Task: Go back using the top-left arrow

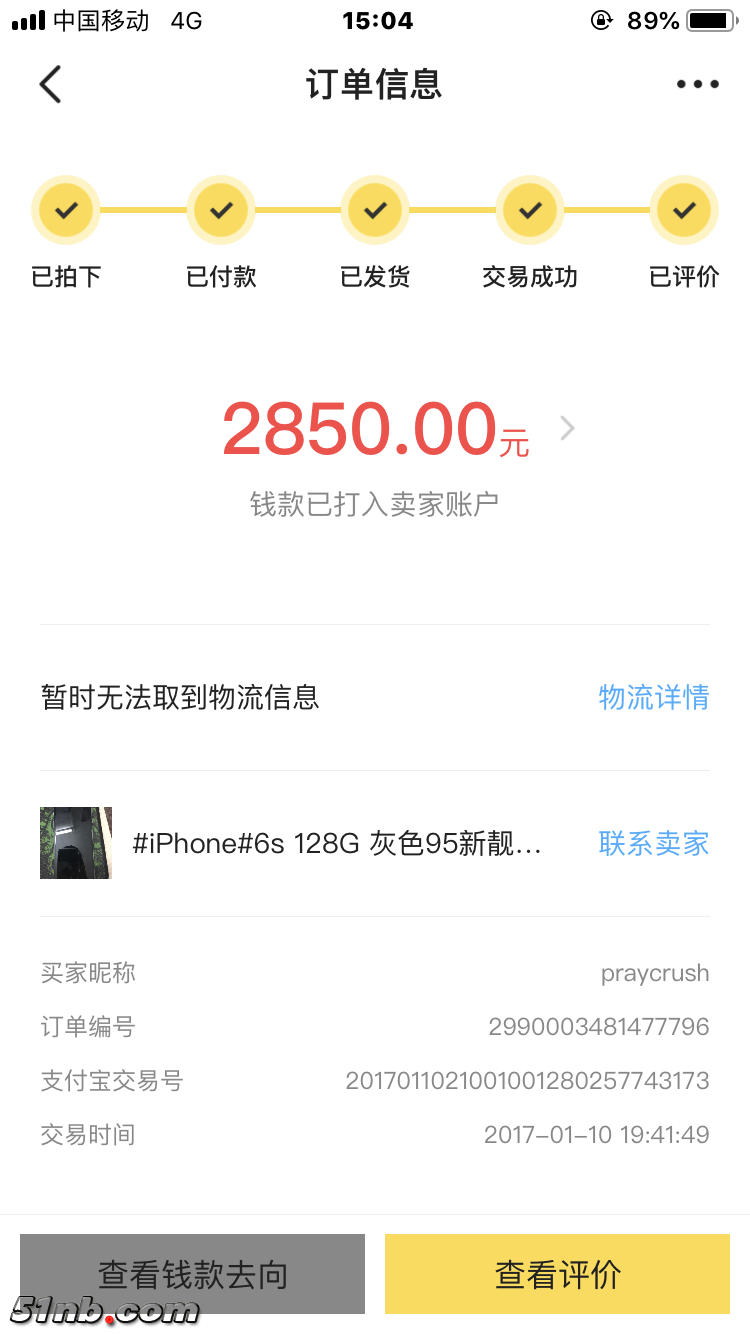Action: (x=50, y=84)
